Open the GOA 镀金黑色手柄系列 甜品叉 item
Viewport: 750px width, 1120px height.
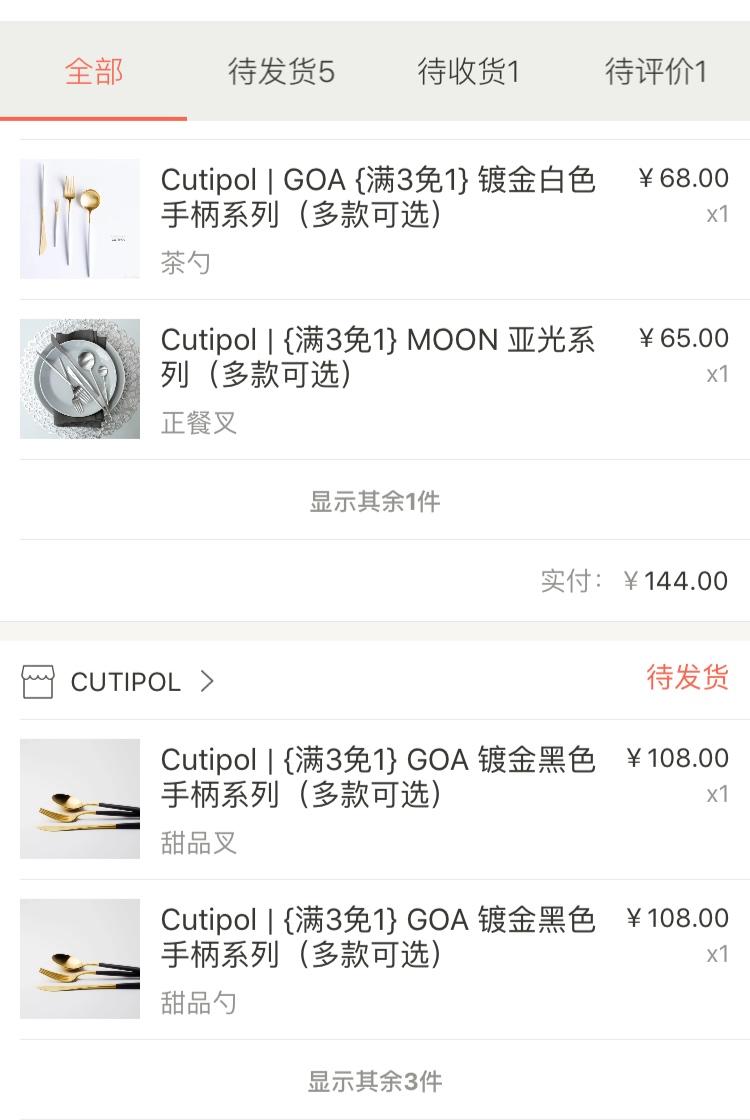(377, 799)
